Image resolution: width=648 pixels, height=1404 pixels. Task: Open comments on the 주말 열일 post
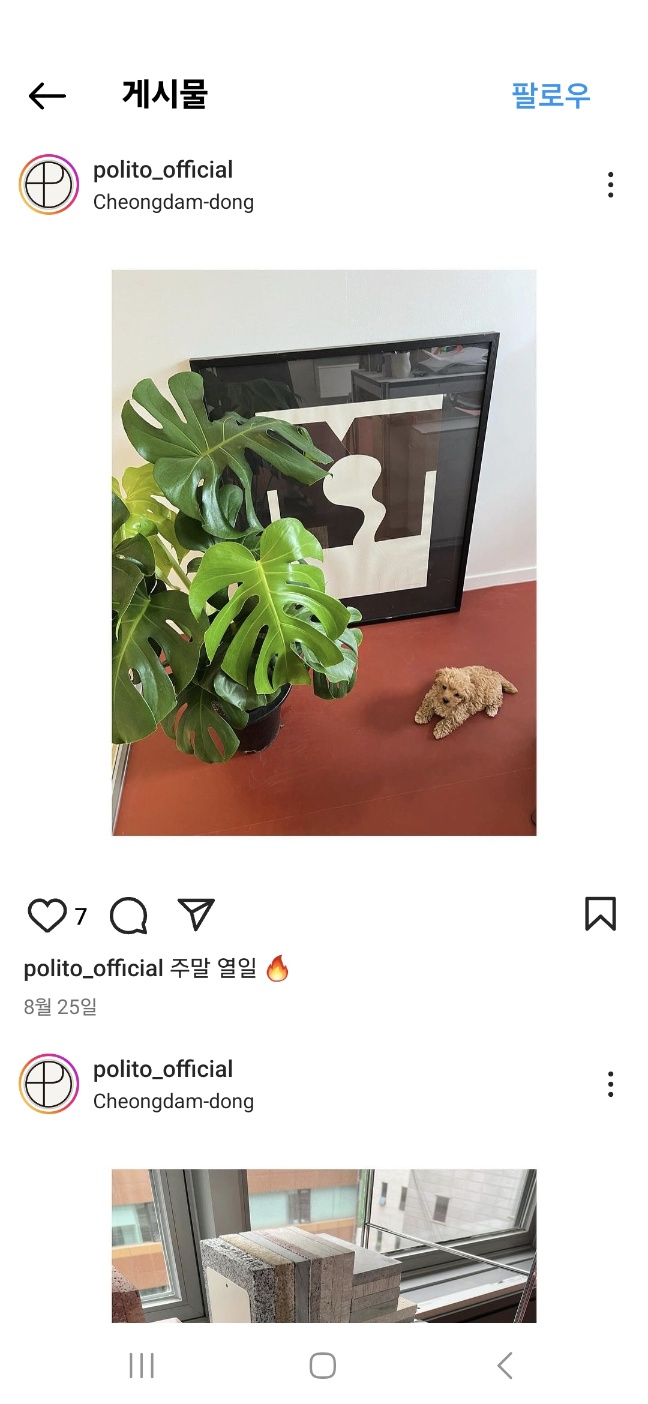click(x=129, y=915)
